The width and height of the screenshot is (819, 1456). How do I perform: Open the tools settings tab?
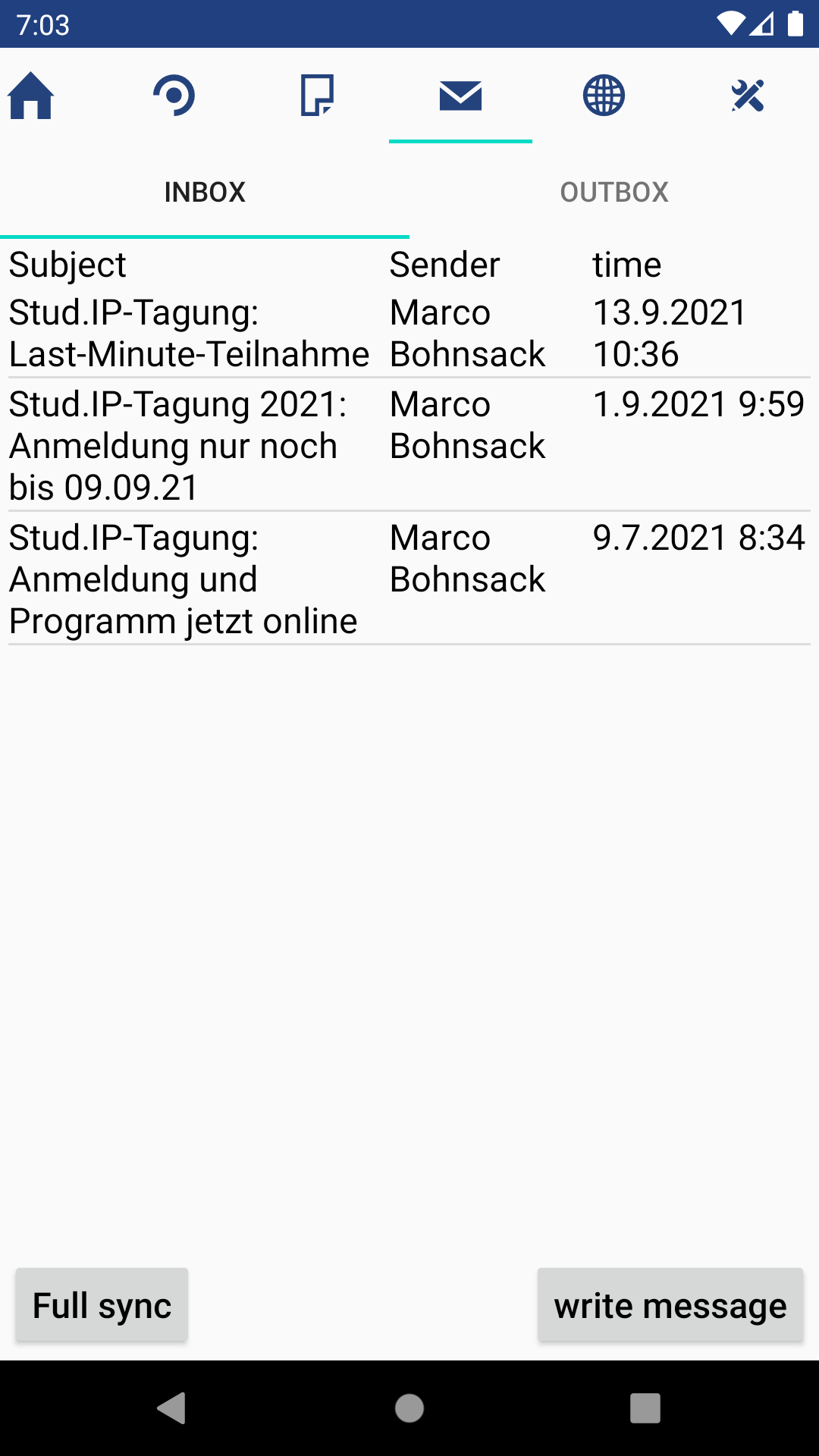click(747, 96)
